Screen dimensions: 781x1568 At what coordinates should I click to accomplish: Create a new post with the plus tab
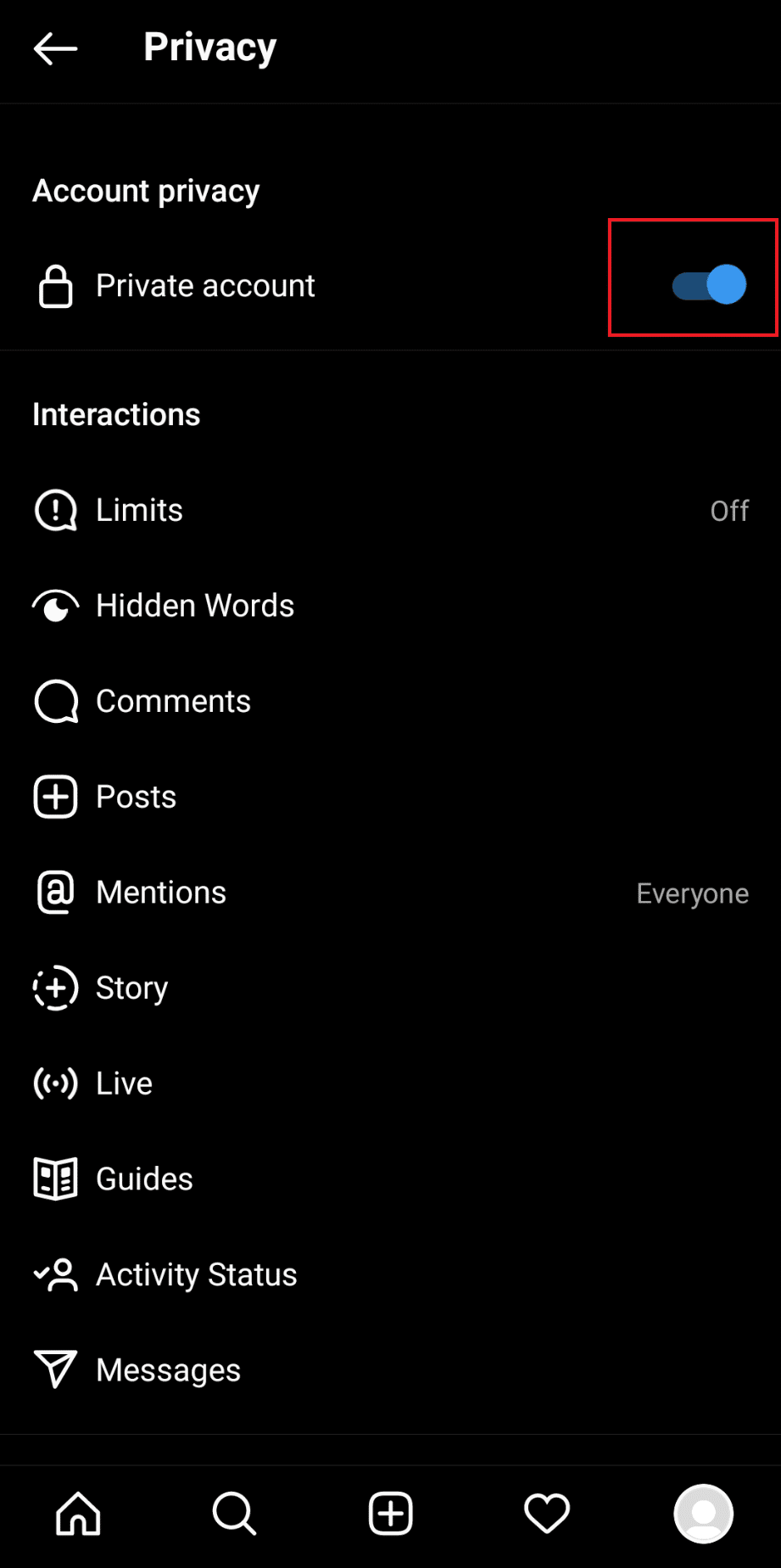pyautogui.click(x=391, y=1514)
